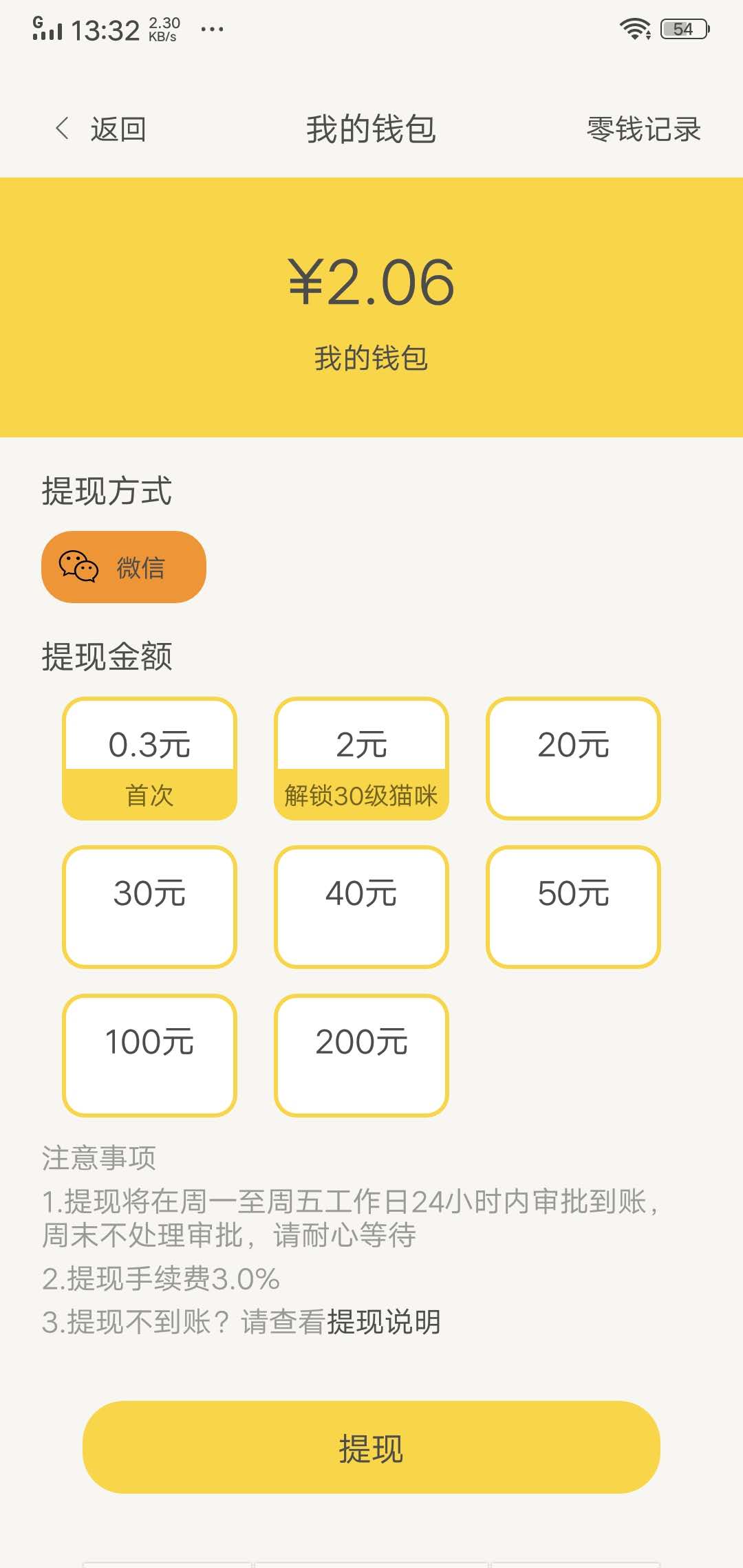Image resolution: width=743 pixels, height=1568 pixels.
Task: Tap the ¥2.06 balance display
Action: tap(371, 282)
